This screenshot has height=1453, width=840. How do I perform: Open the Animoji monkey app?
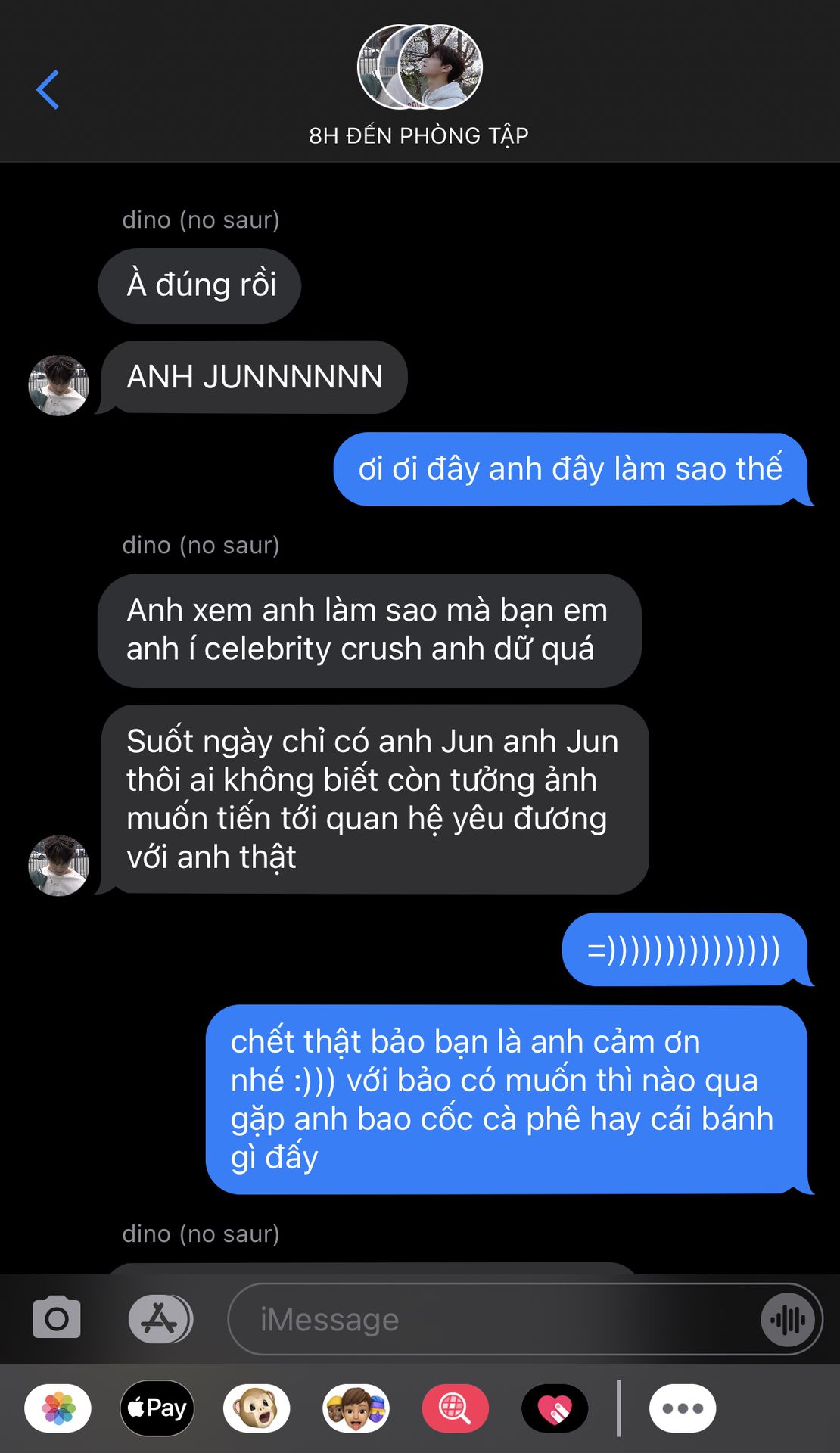[257, 1408]
